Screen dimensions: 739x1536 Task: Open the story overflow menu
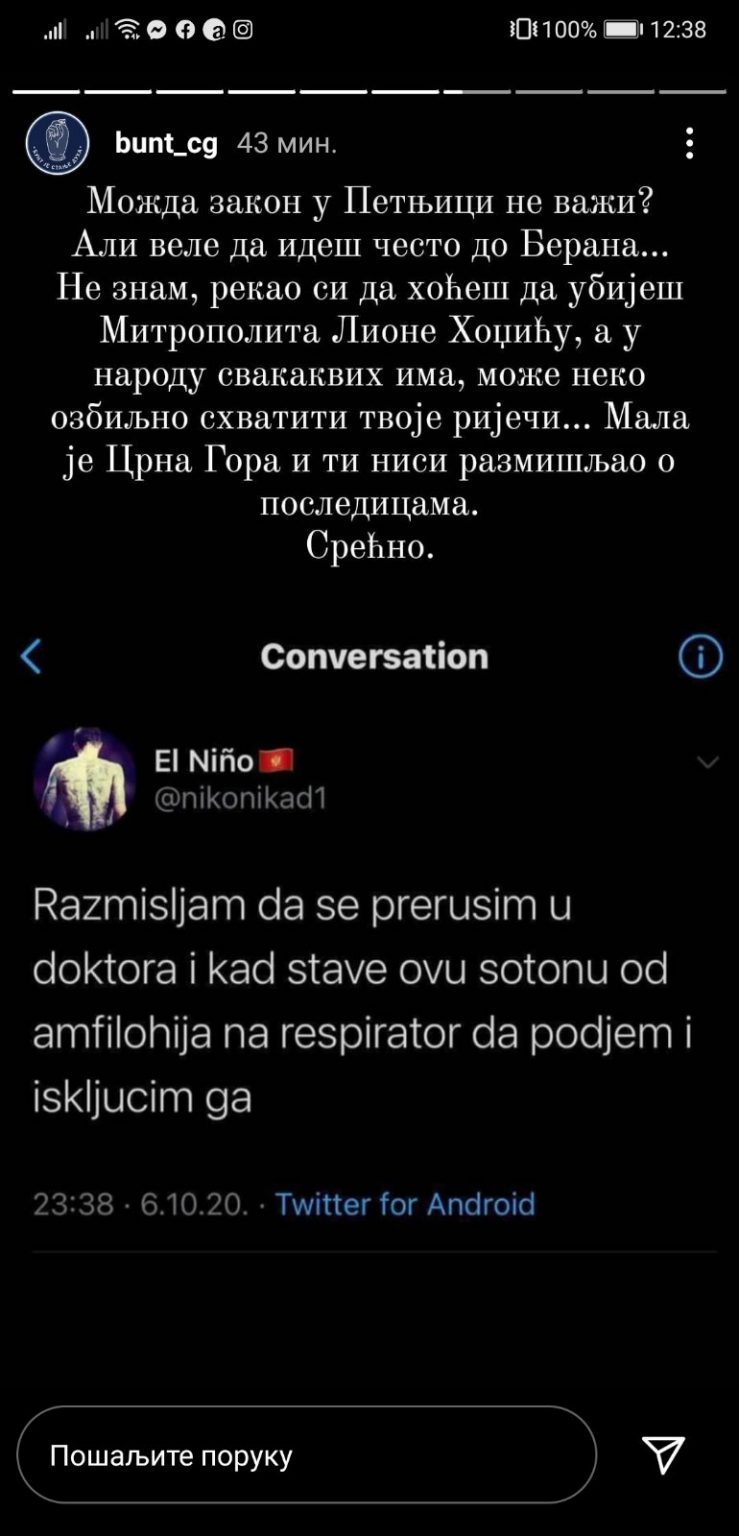(x=689, y=144)
